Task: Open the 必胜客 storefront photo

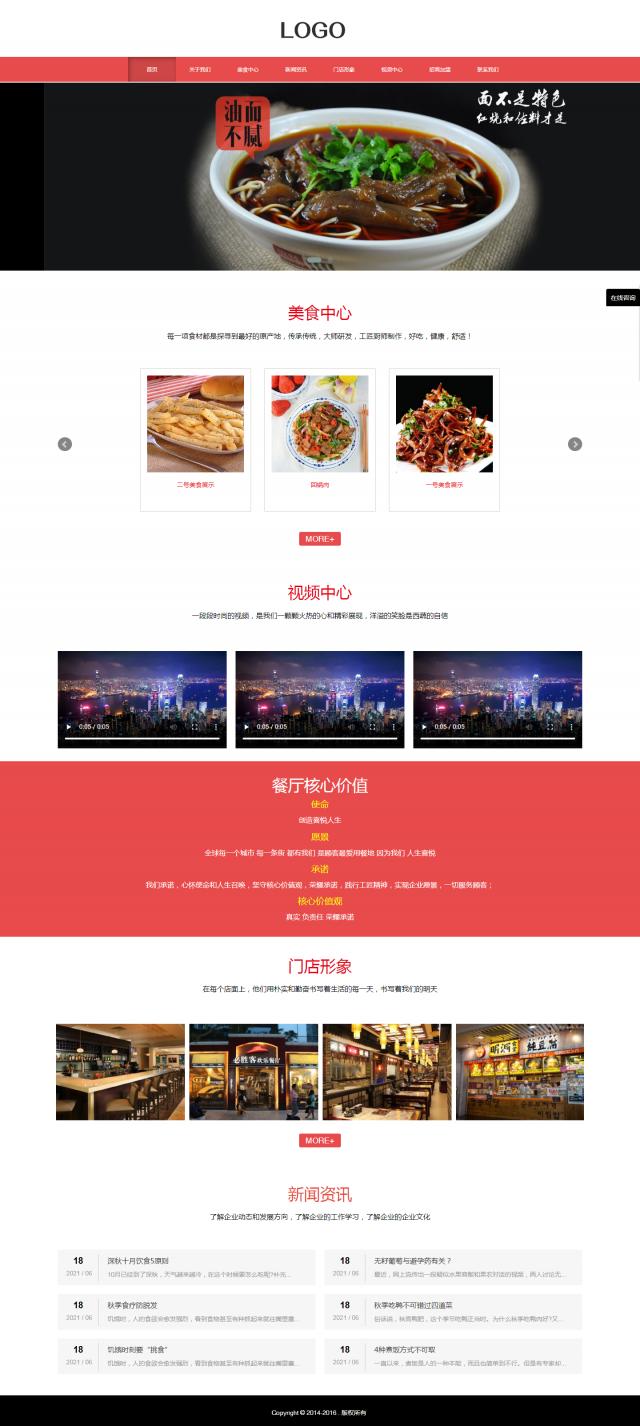Action: [x=254, y=1072]
